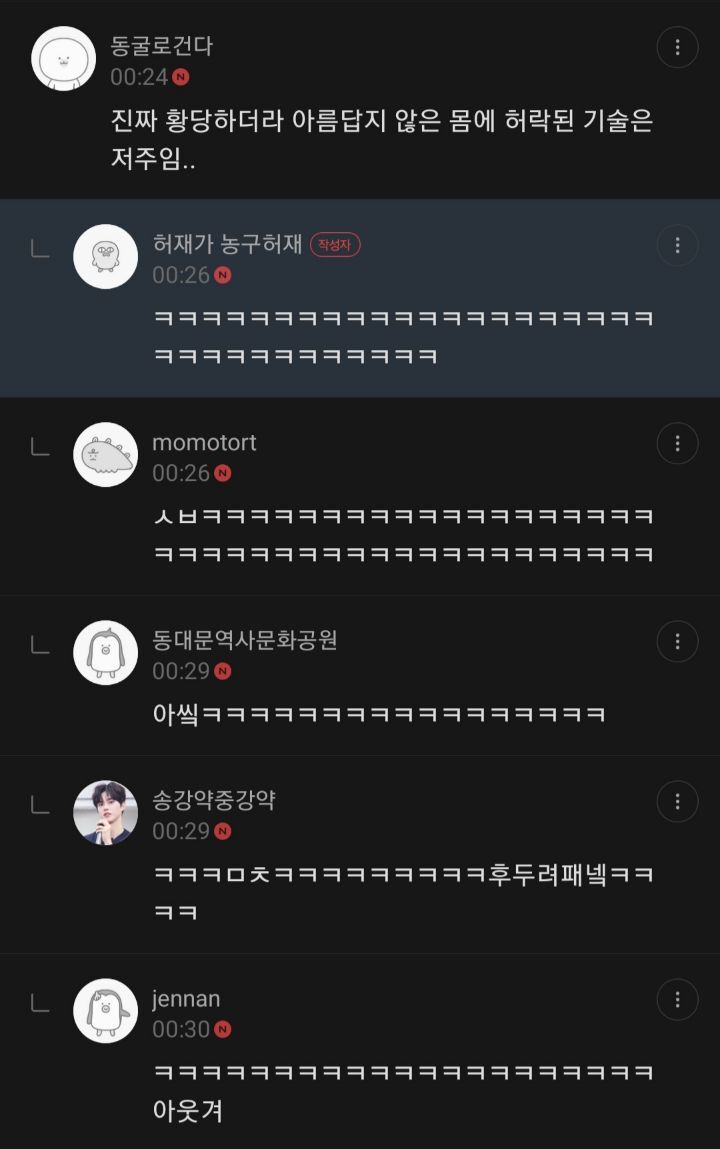Open overflow menu on jennan's reply
The height and width of the screenshot is (1149, 720).
[677, 999]
